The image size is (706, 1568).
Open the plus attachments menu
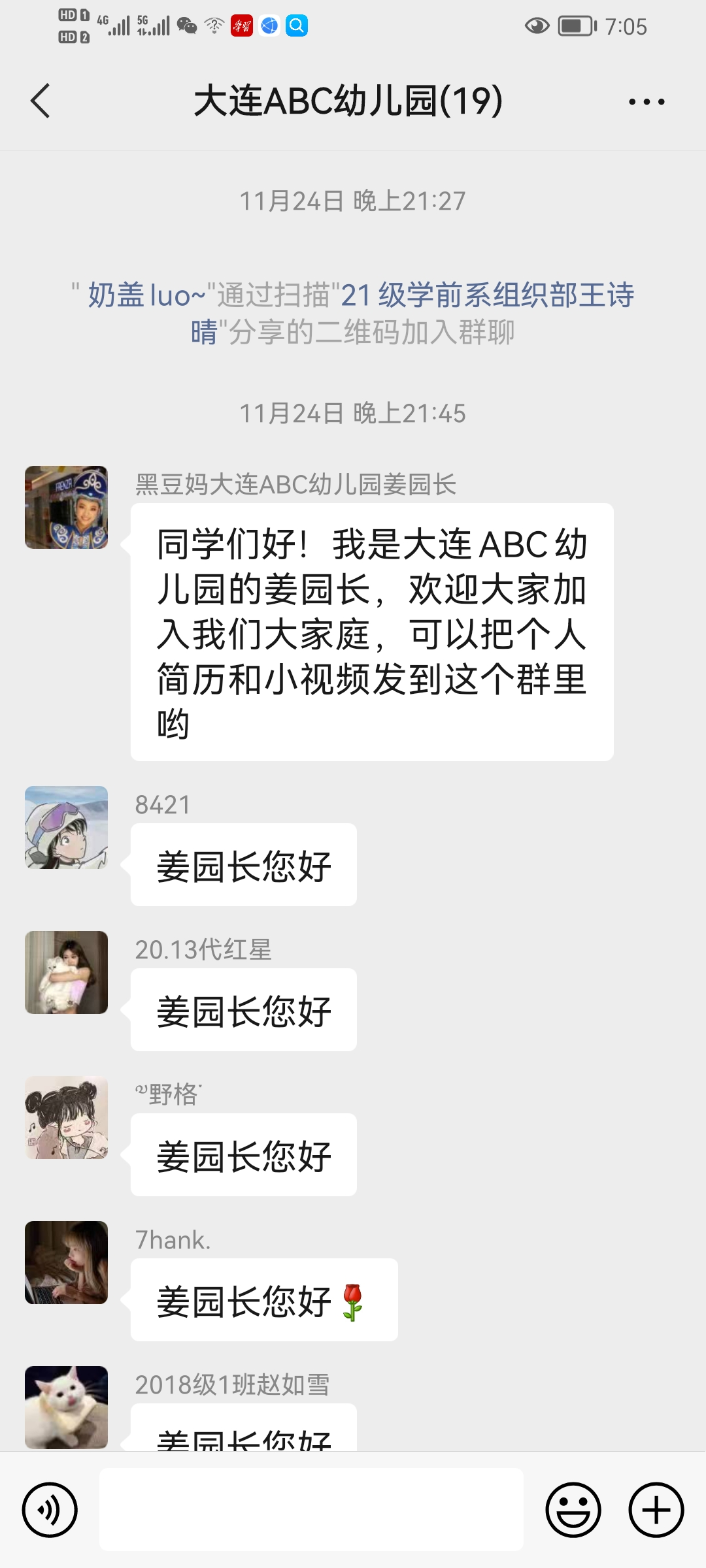656,1510
